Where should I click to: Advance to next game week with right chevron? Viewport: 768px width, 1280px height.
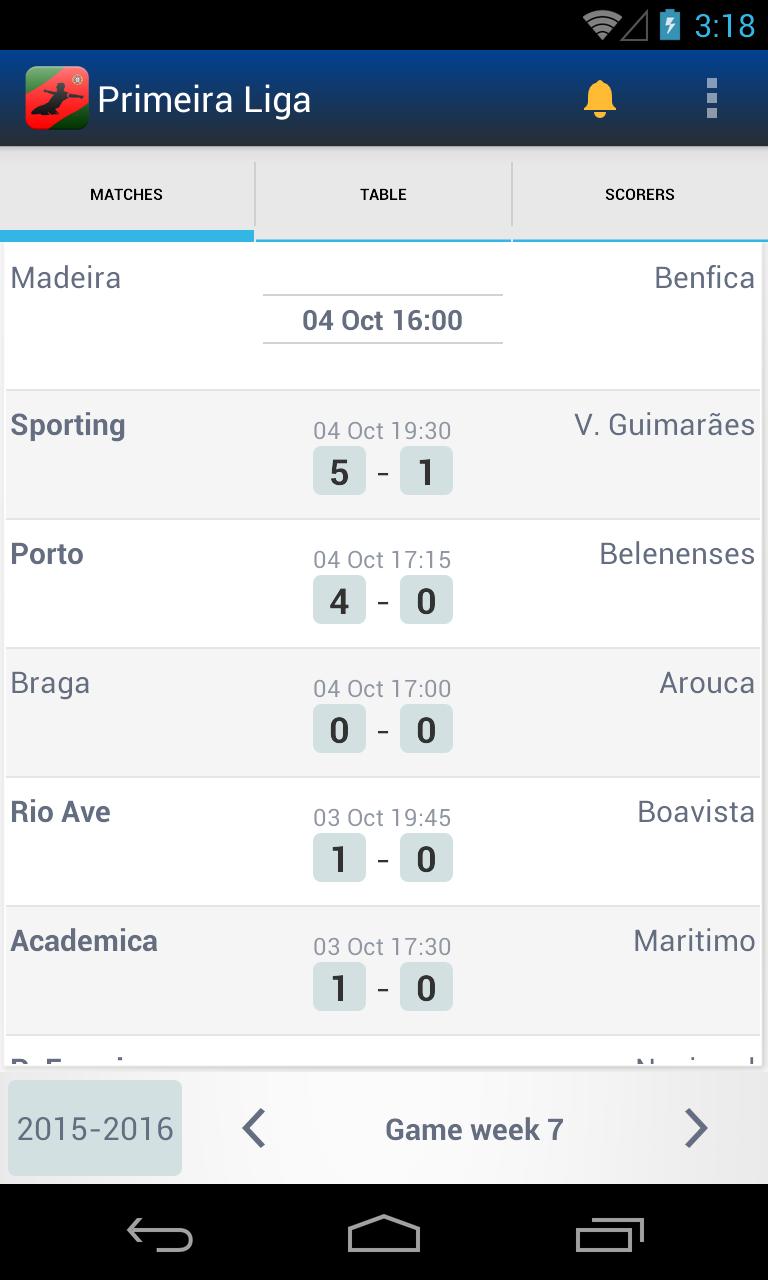[696, 1128]
